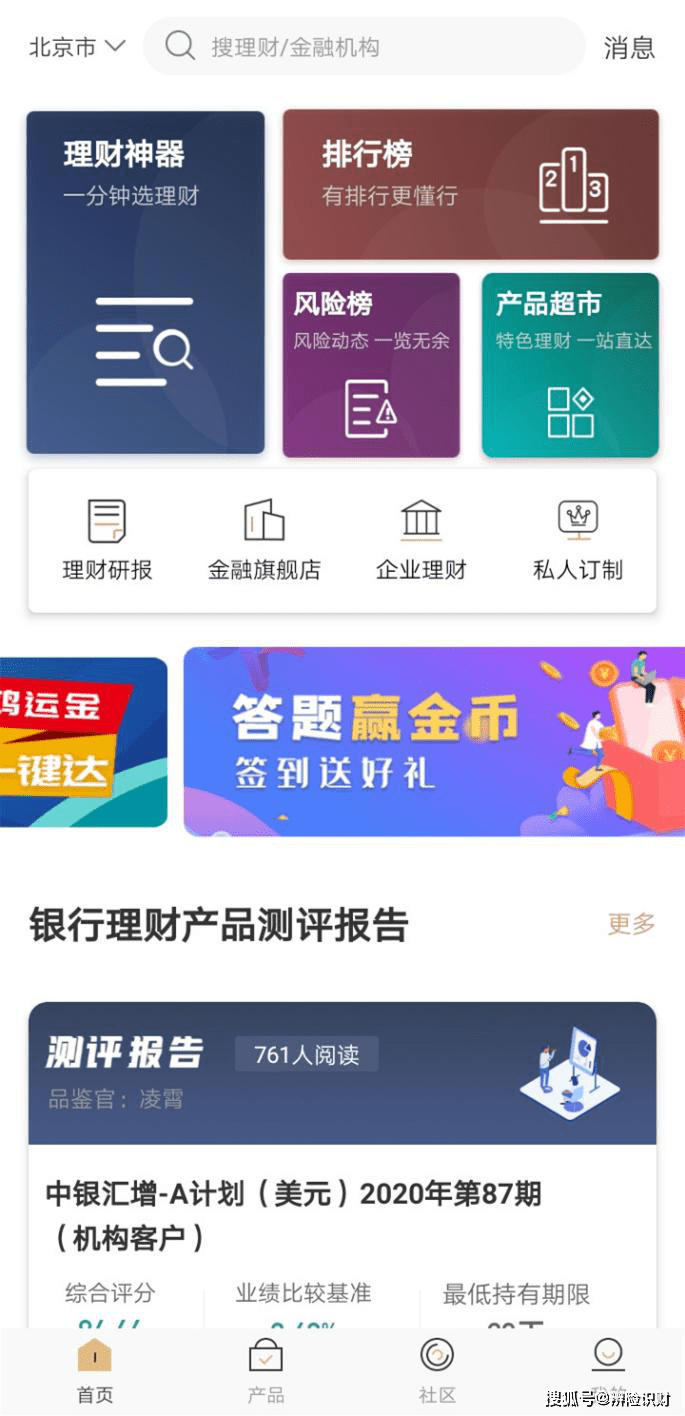The image size is (685, 1416).
Task: Open 私人订制
Action: [x=578, y=540]
